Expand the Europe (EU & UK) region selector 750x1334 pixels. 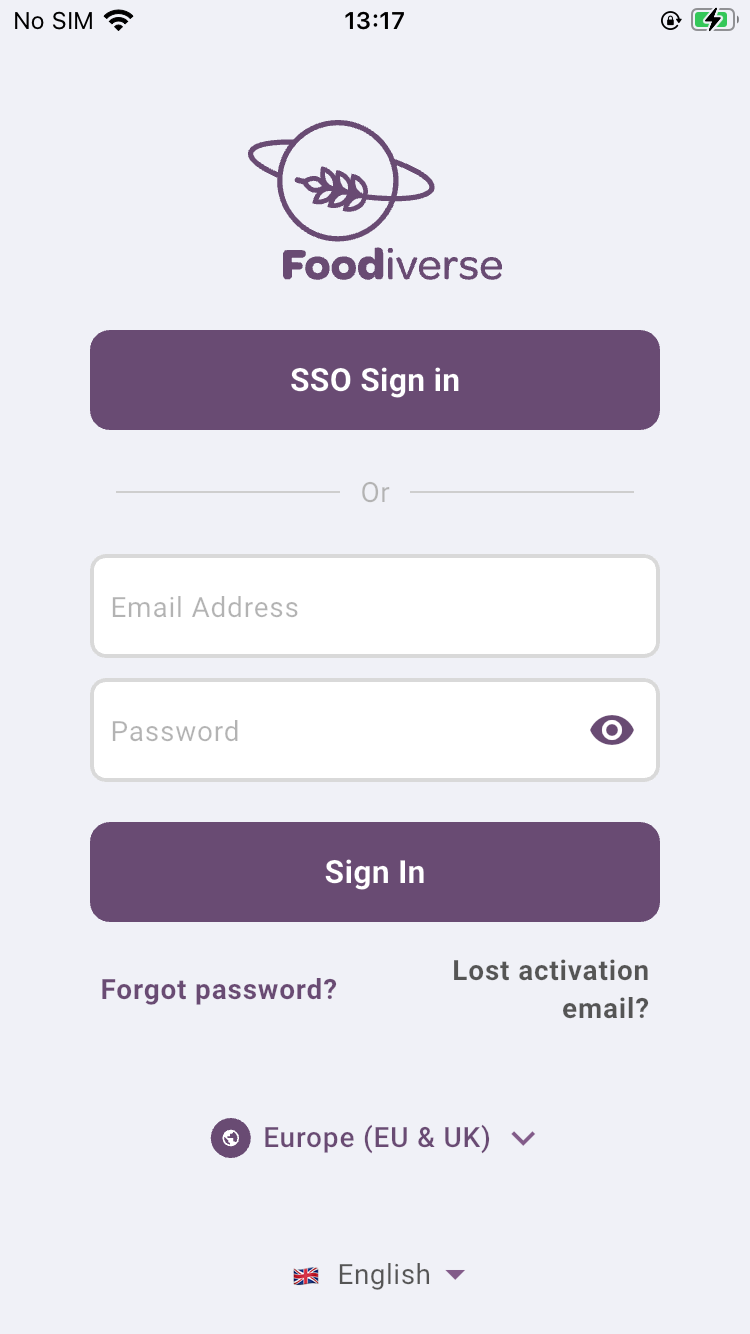coord(375,1138)
